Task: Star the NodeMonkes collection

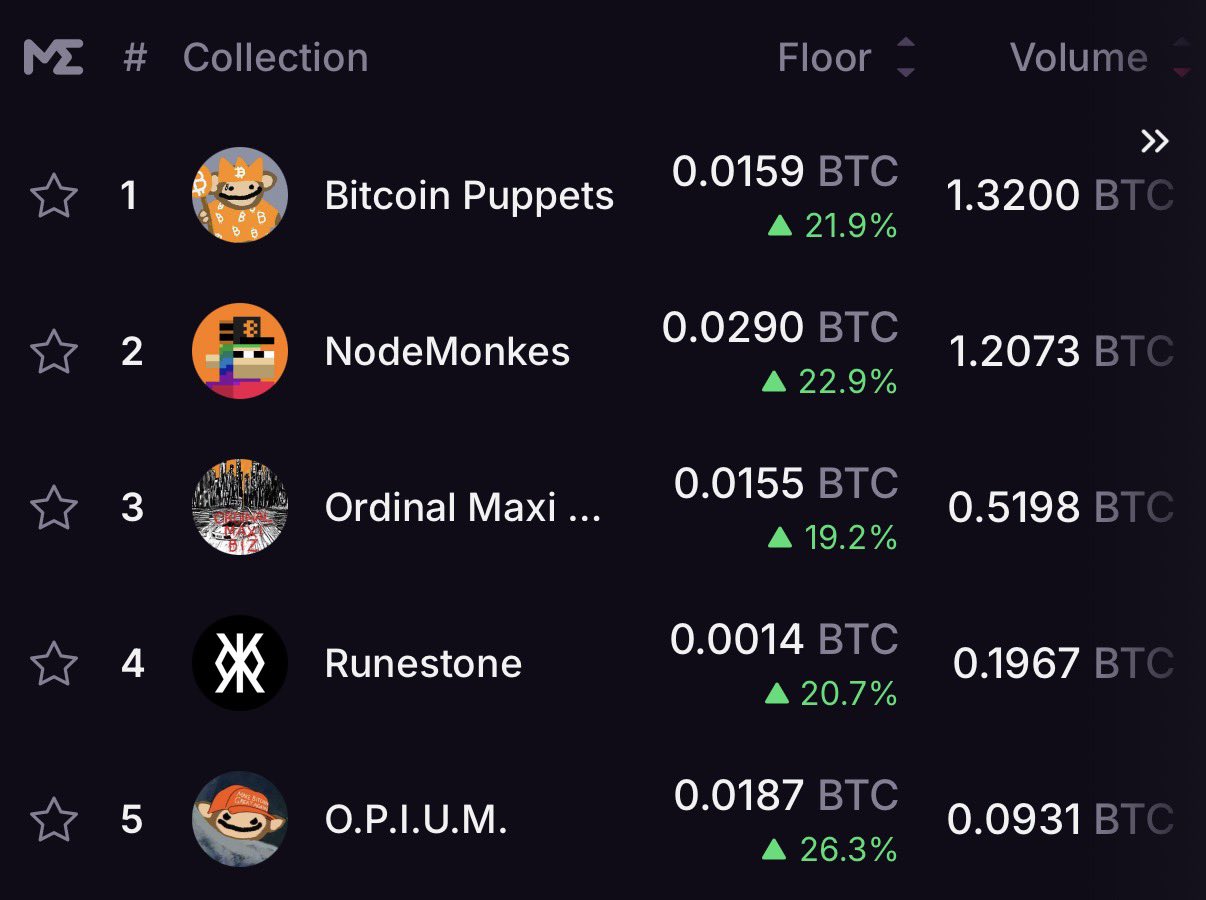Action: coord(54,352)
